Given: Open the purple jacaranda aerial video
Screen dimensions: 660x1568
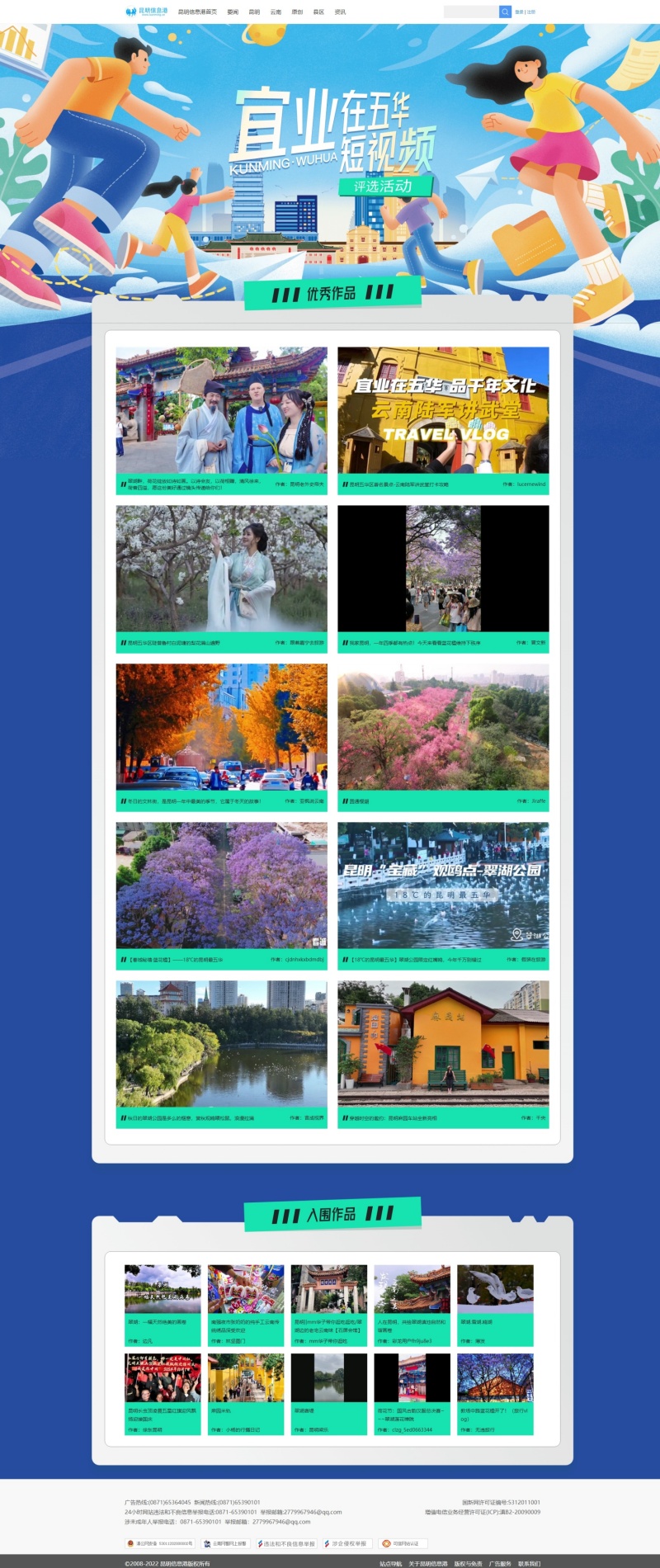Looking at the screenshot, I should click(x=221, y=886).
